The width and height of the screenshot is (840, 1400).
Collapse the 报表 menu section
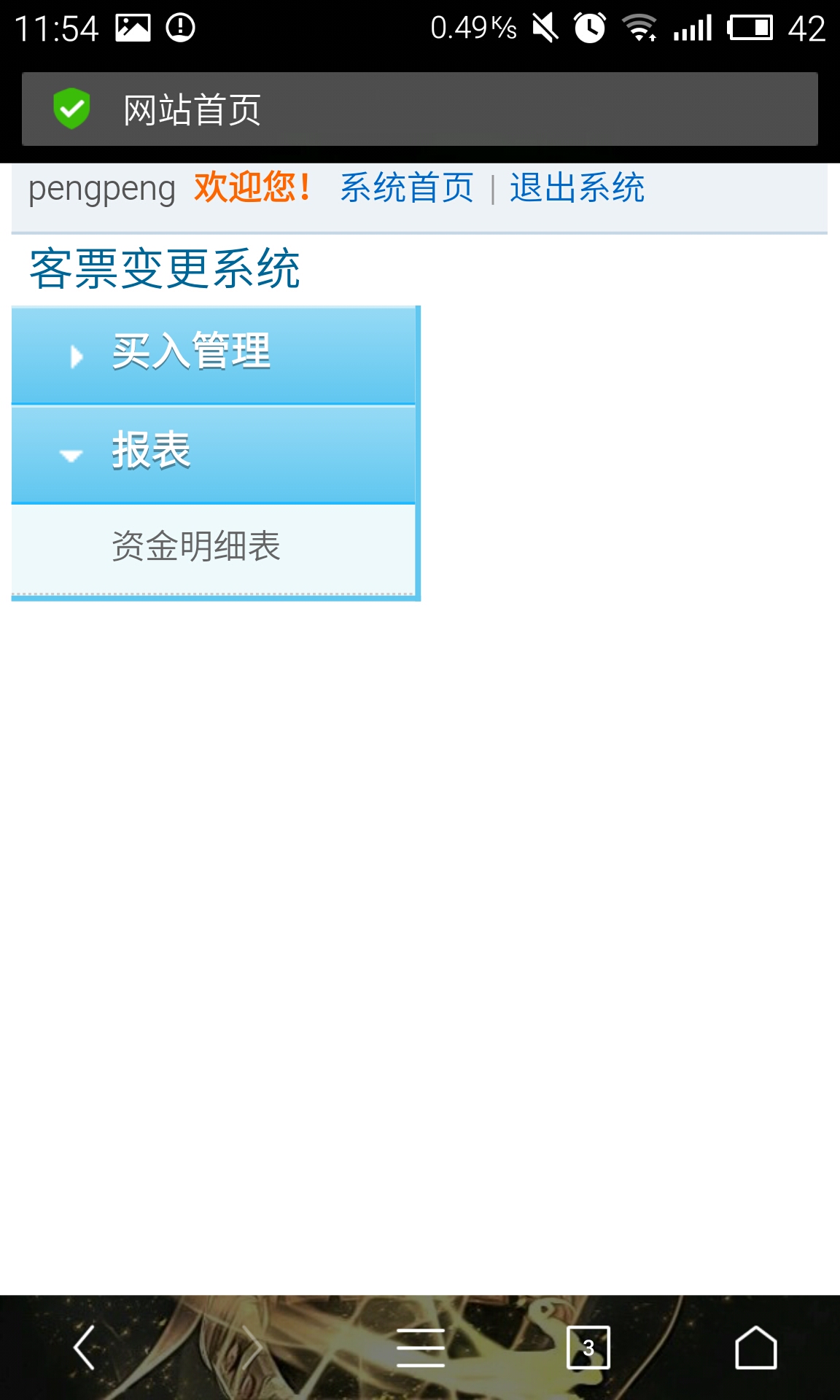pyautogui.click(x=214, y=454)
